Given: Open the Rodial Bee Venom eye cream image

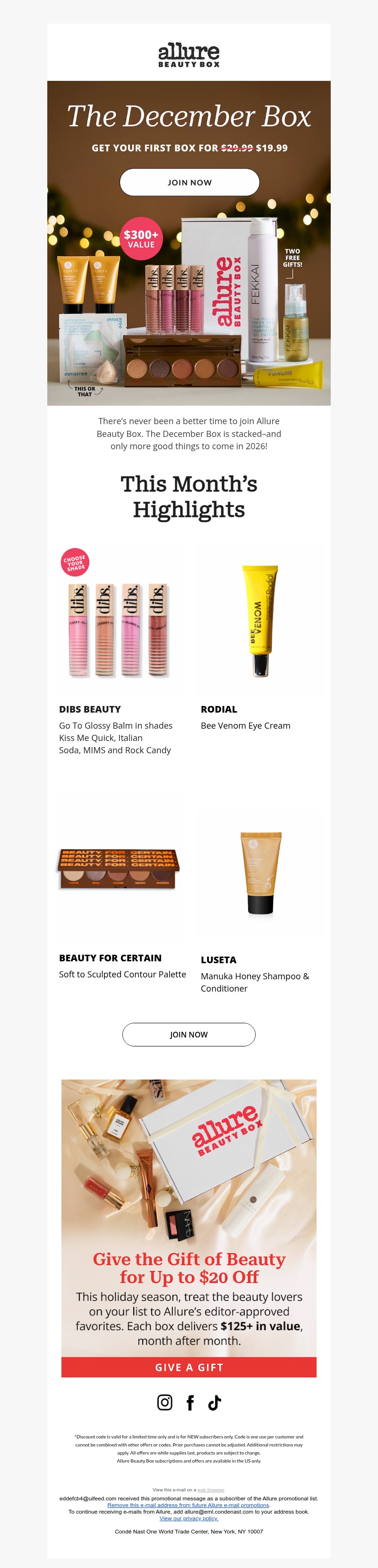Looking at the screenshot, I should (260, 619).
